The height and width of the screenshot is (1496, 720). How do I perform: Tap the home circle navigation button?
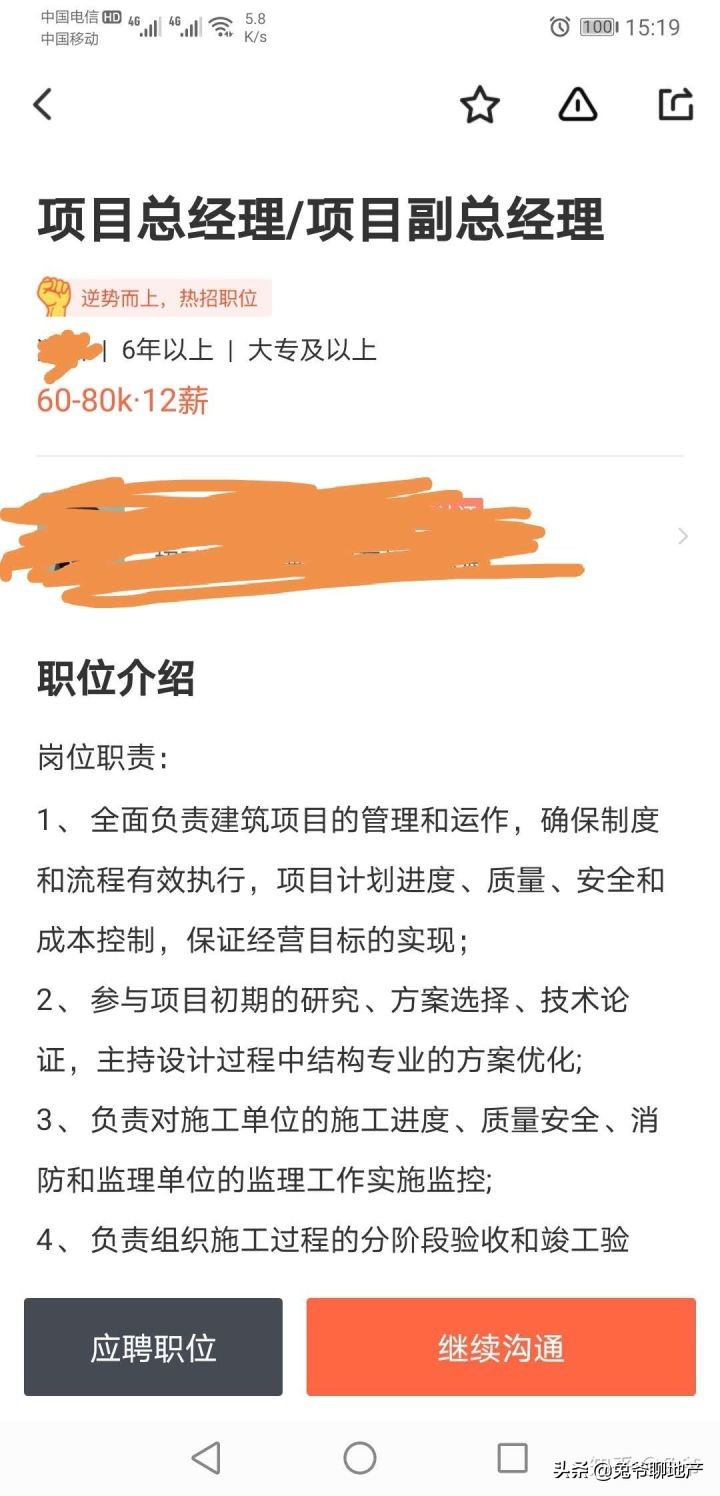[x=360, y=1459]
